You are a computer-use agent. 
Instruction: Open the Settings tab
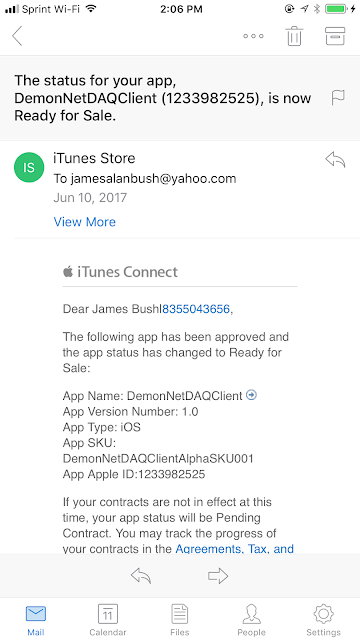pos(323,620)
